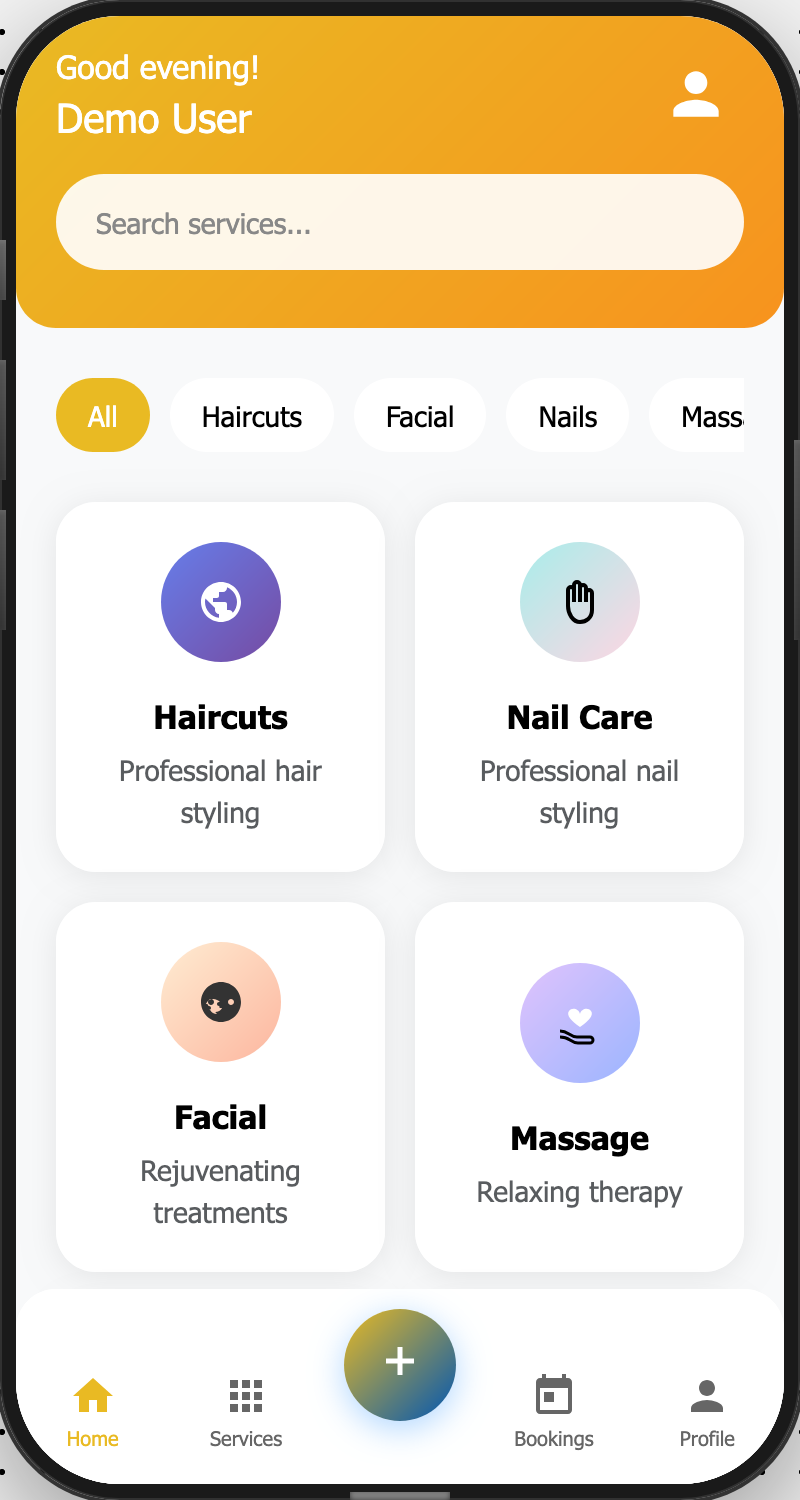Go to the Home tab

[93, 1412]
